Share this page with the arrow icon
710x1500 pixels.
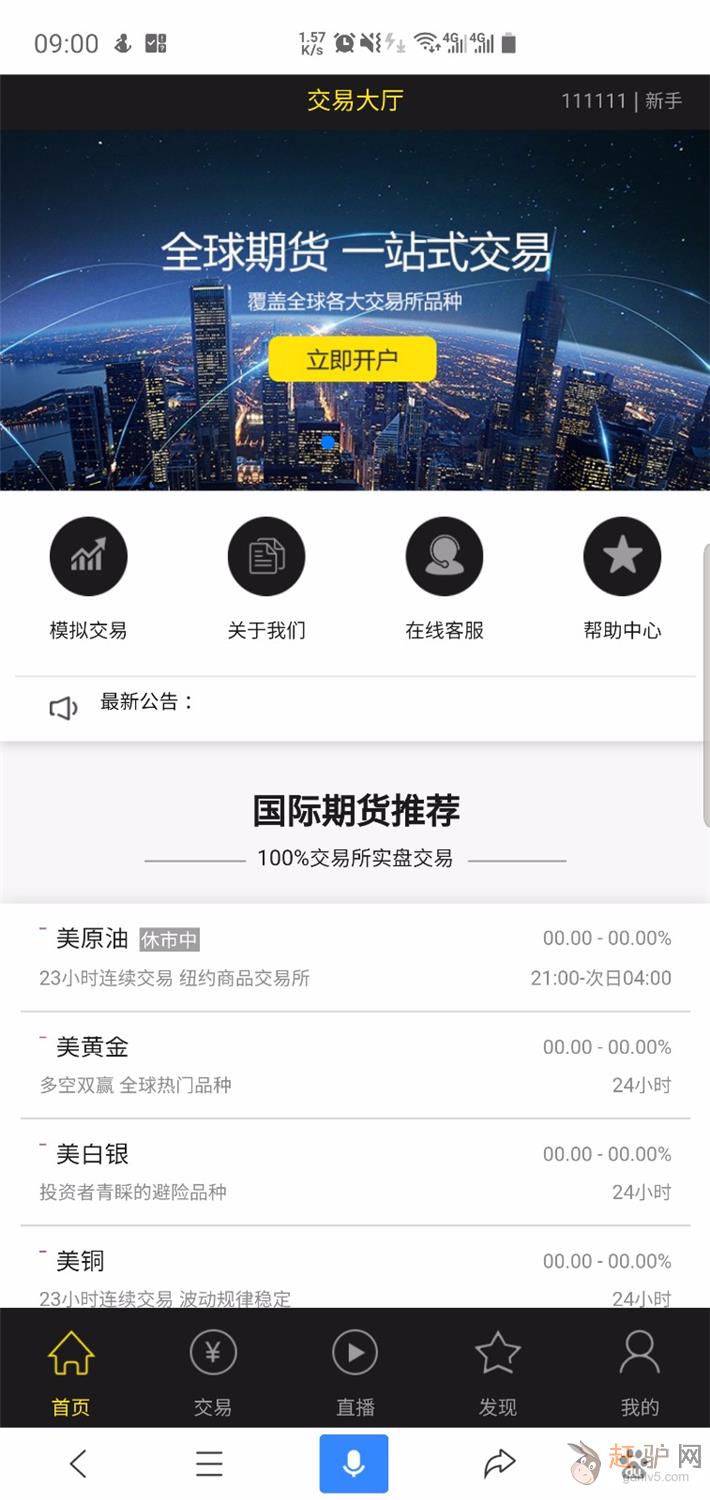coord(499,1464)
